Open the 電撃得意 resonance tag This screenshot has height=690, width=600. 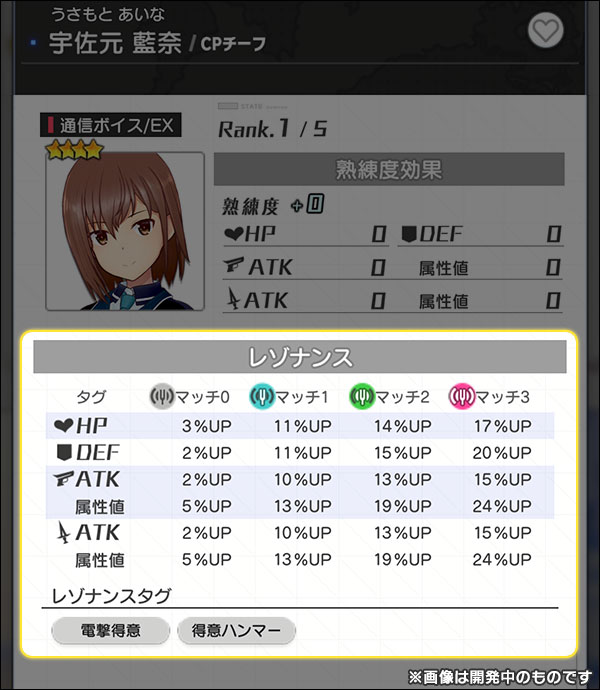pyautogui.click(x=111, y=630)
